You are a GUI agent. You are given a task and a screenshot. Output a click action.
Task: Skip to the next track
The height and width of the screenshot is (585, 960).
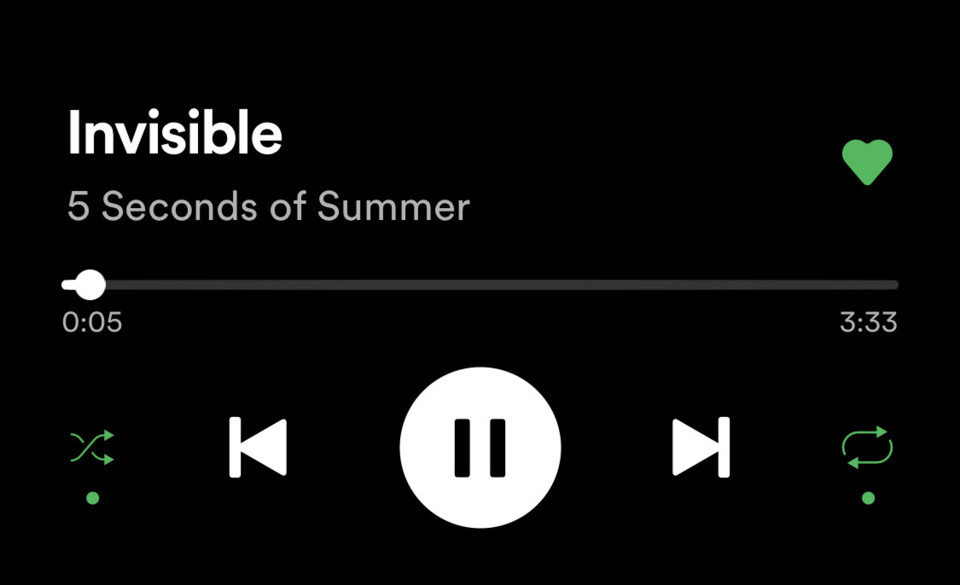coord(700,447)
